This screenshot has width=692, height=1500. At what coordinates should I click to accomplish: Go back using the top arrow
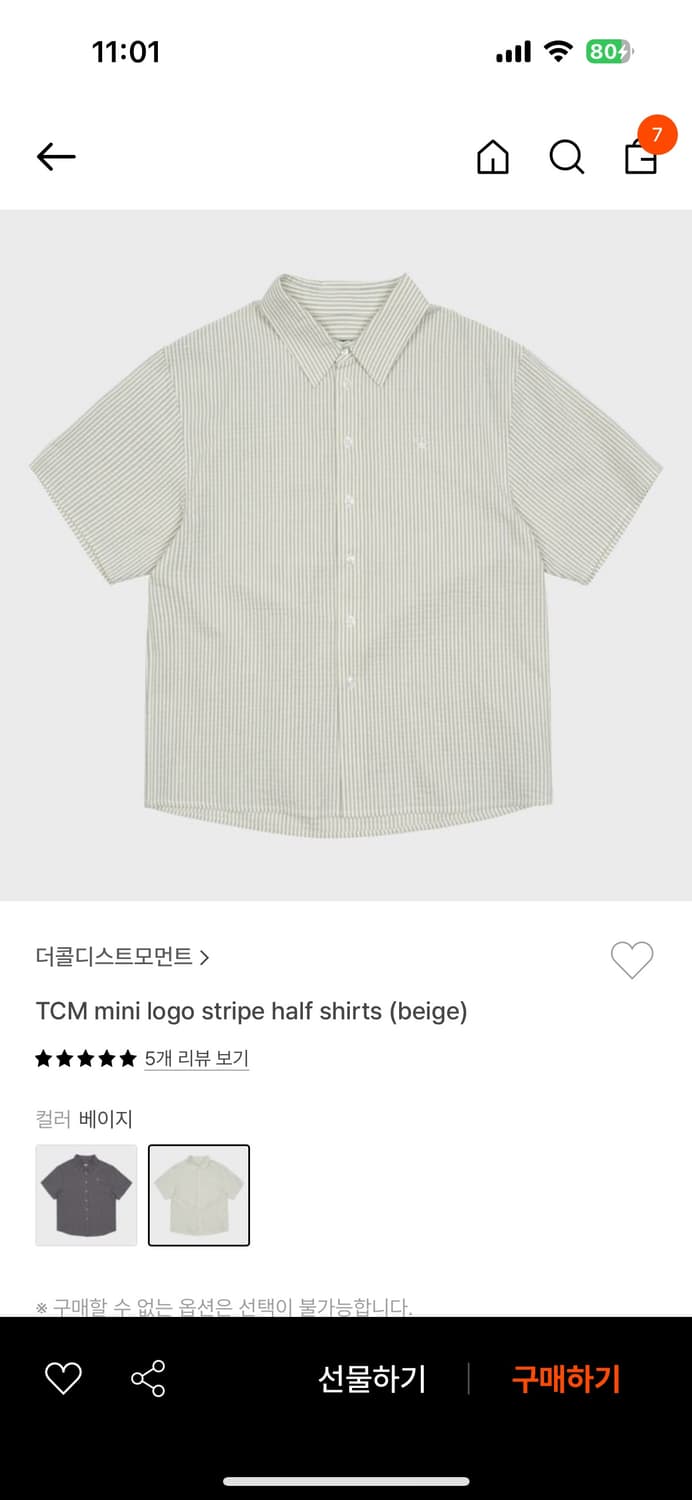[x=56, y=156]
